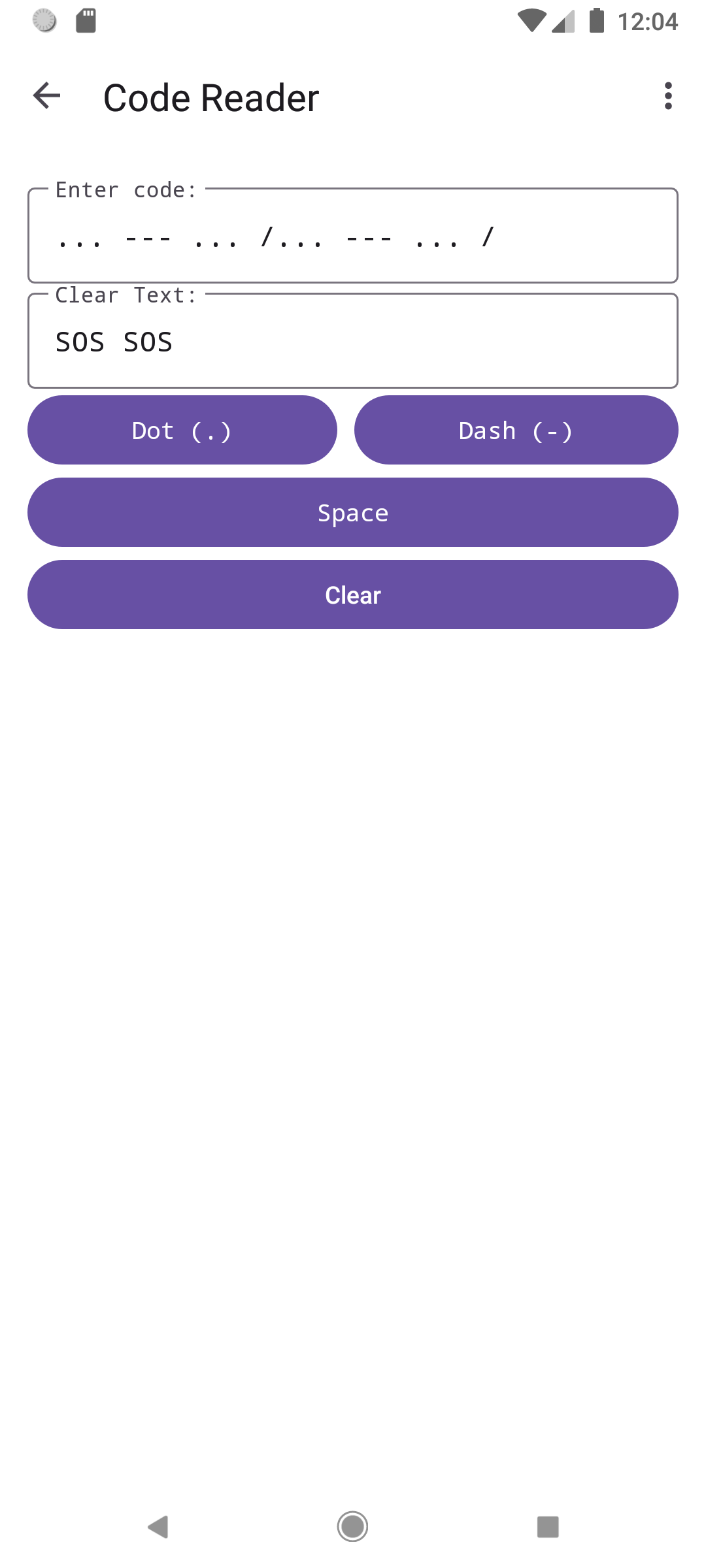Select the Clear Text field
The image size is (706, 1568).
(353, 342)
